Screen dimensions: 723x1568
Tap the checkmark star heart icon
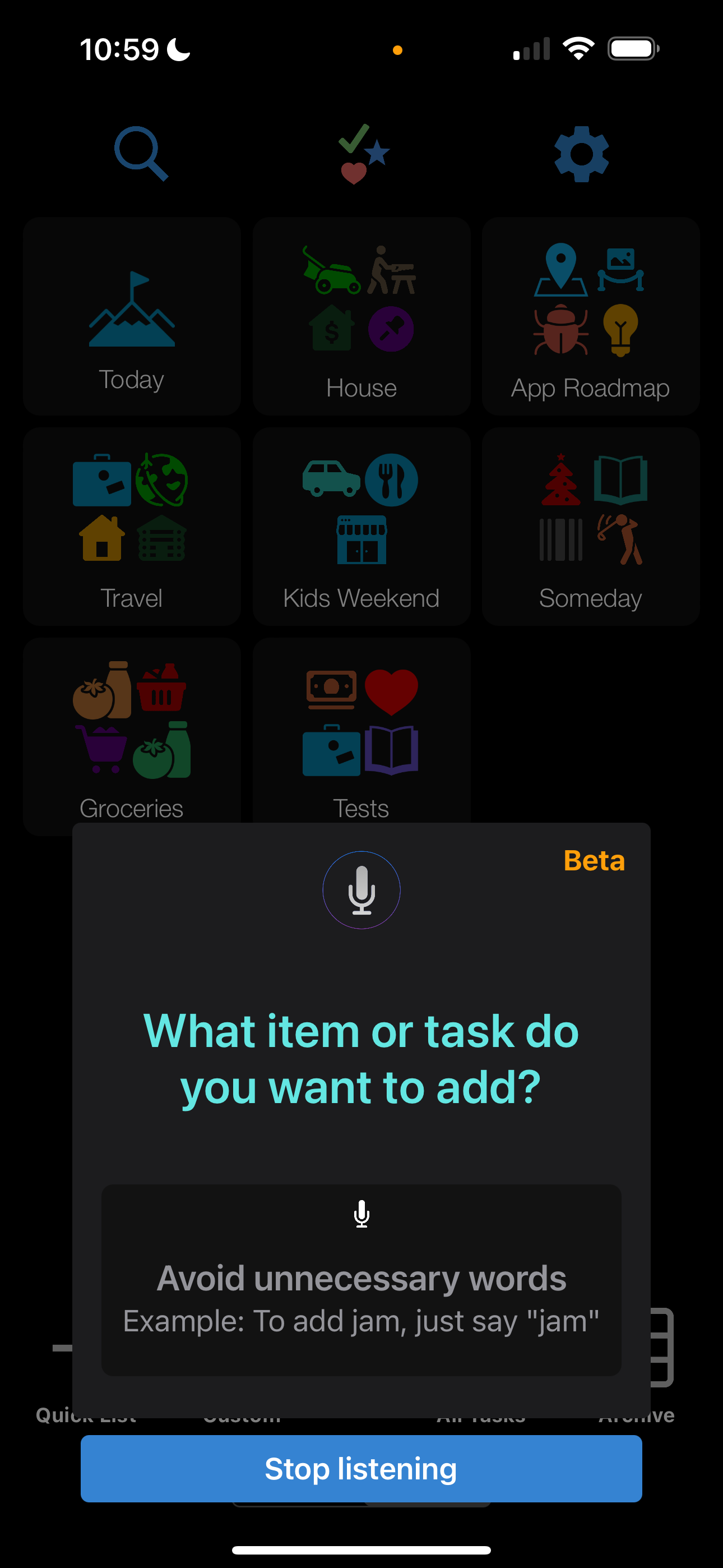pyautogui.click(x=363, y=154)
